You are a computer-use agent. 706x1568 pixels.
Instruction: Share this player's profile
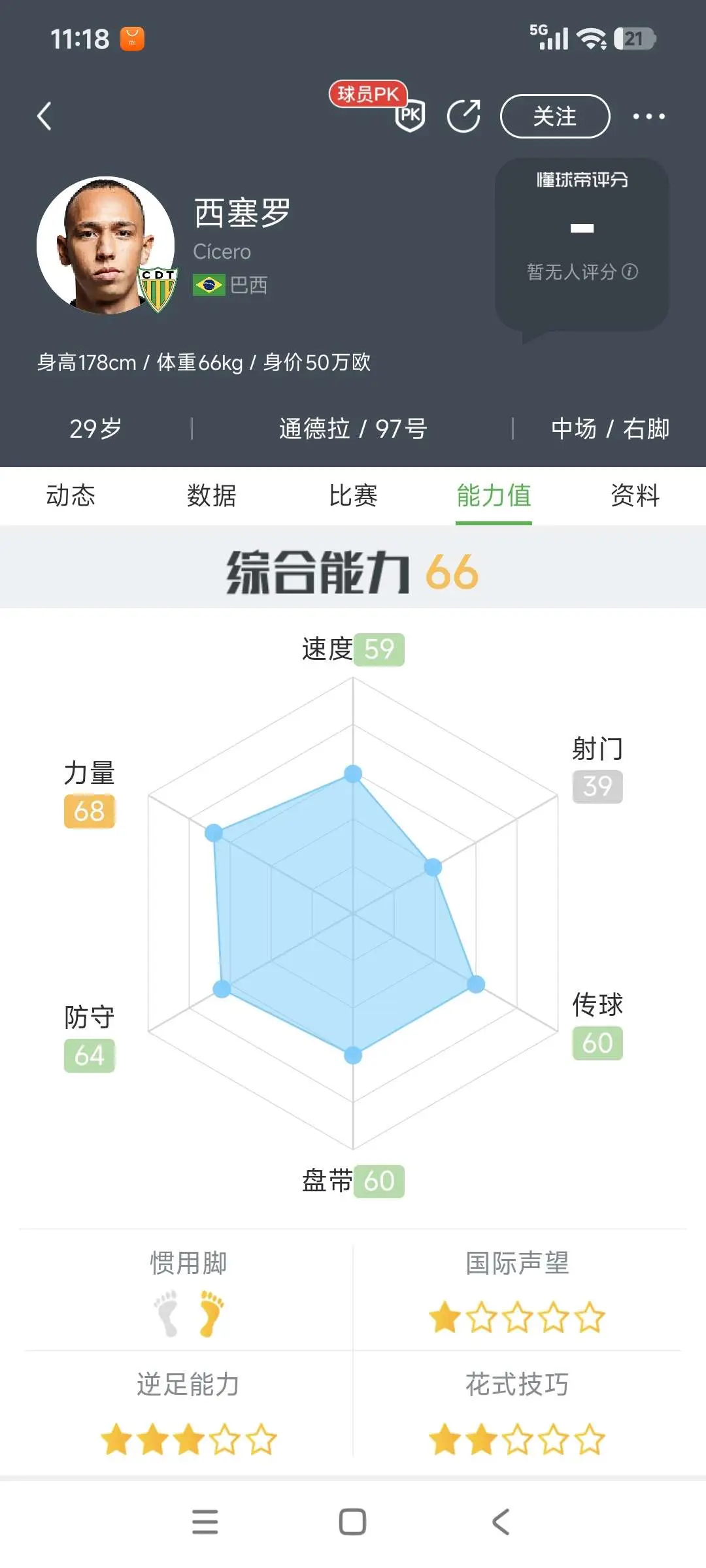[463, 116]
